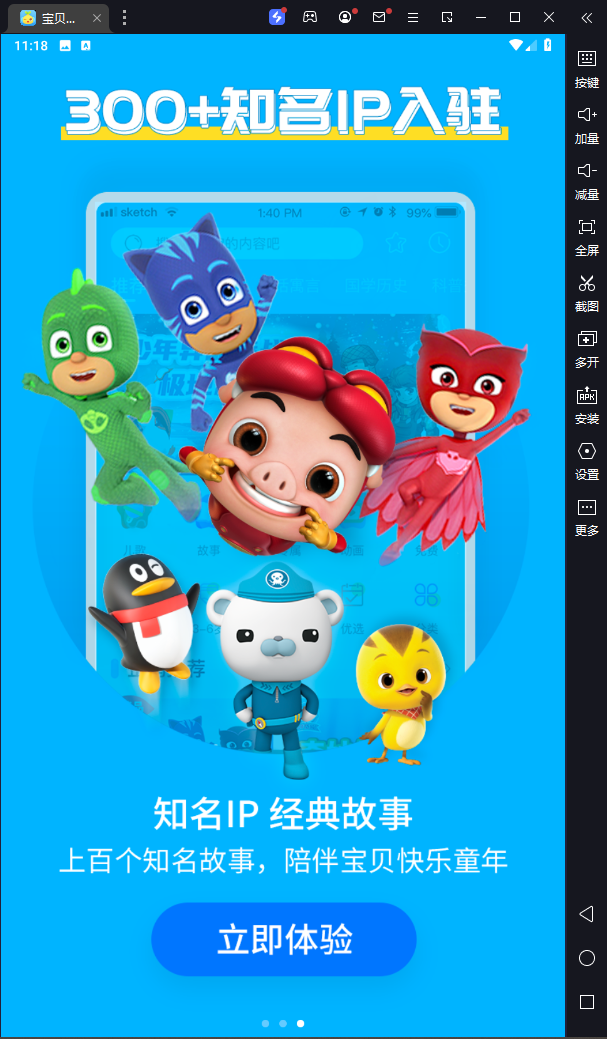Show 更多 sidebar tools

click(x=587, y=515)
